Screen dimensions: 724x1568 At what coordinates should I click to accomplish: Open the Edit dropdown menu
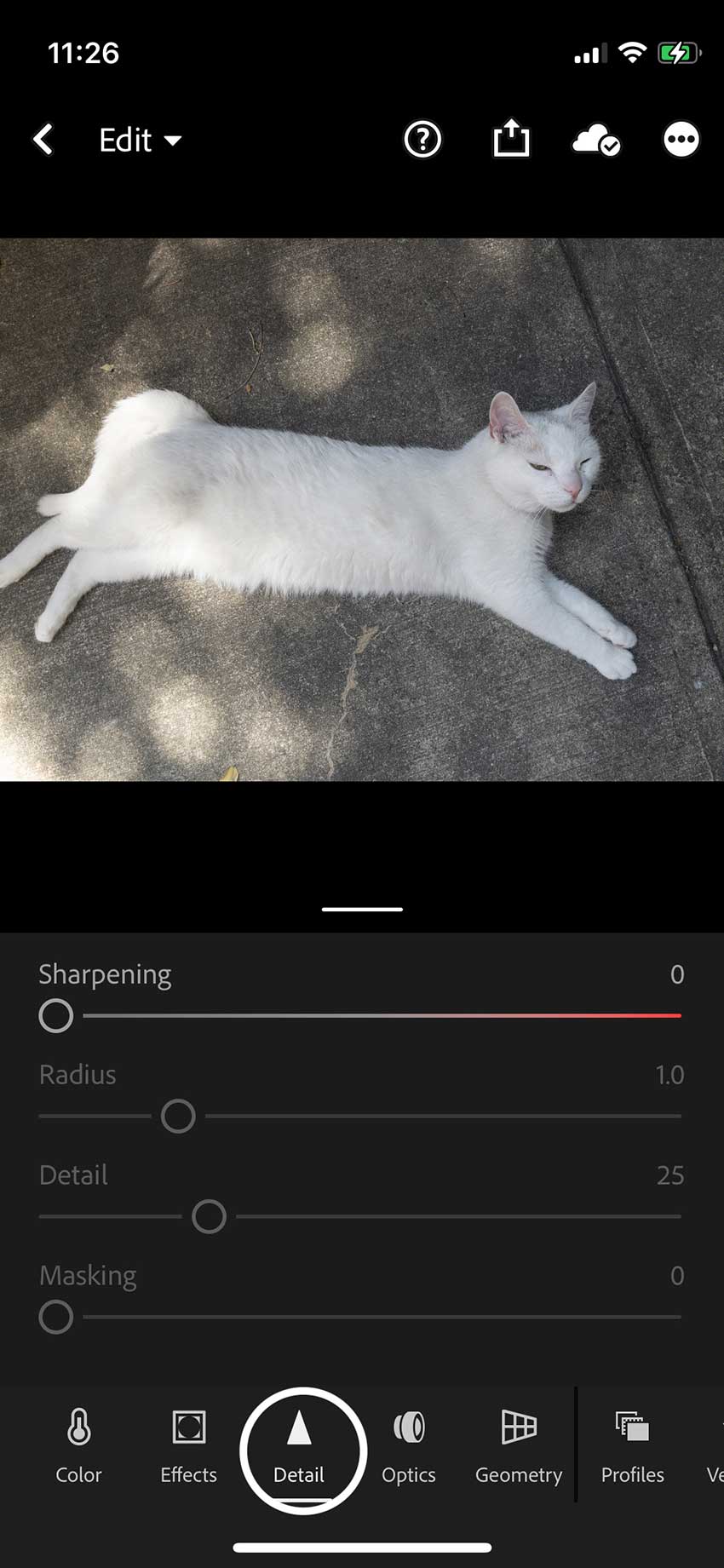point(141,141)
